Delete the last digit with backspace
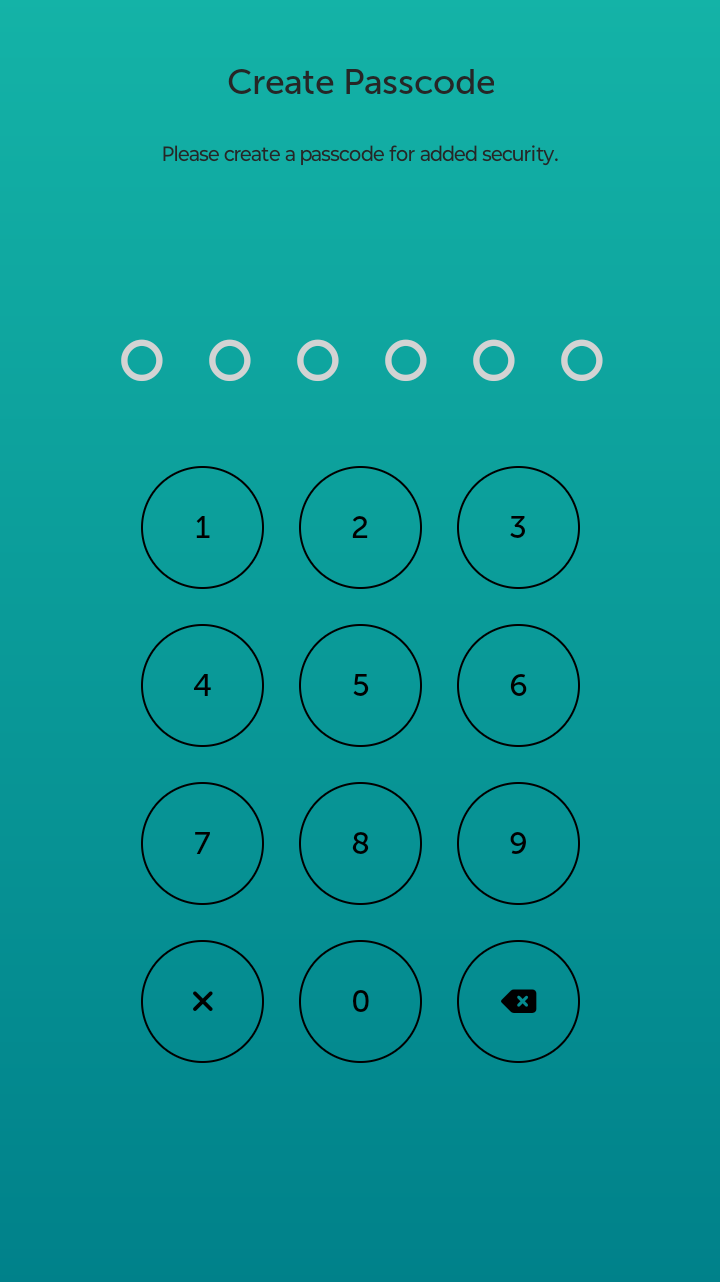Viewport: 720px width, 1282px height. click(x=518, y=1001)
